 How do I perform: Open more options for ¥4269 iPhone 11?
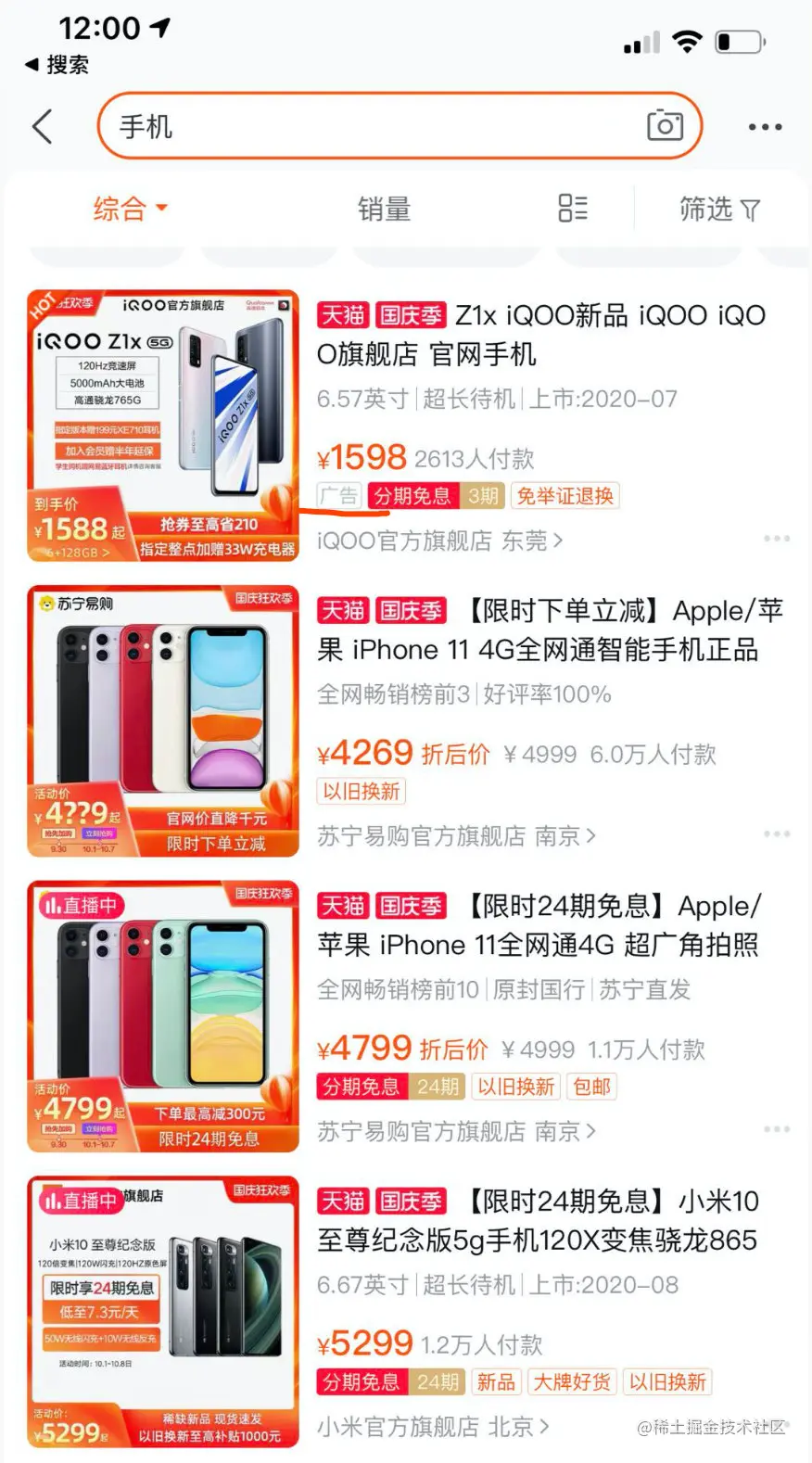tap(776, 834)
